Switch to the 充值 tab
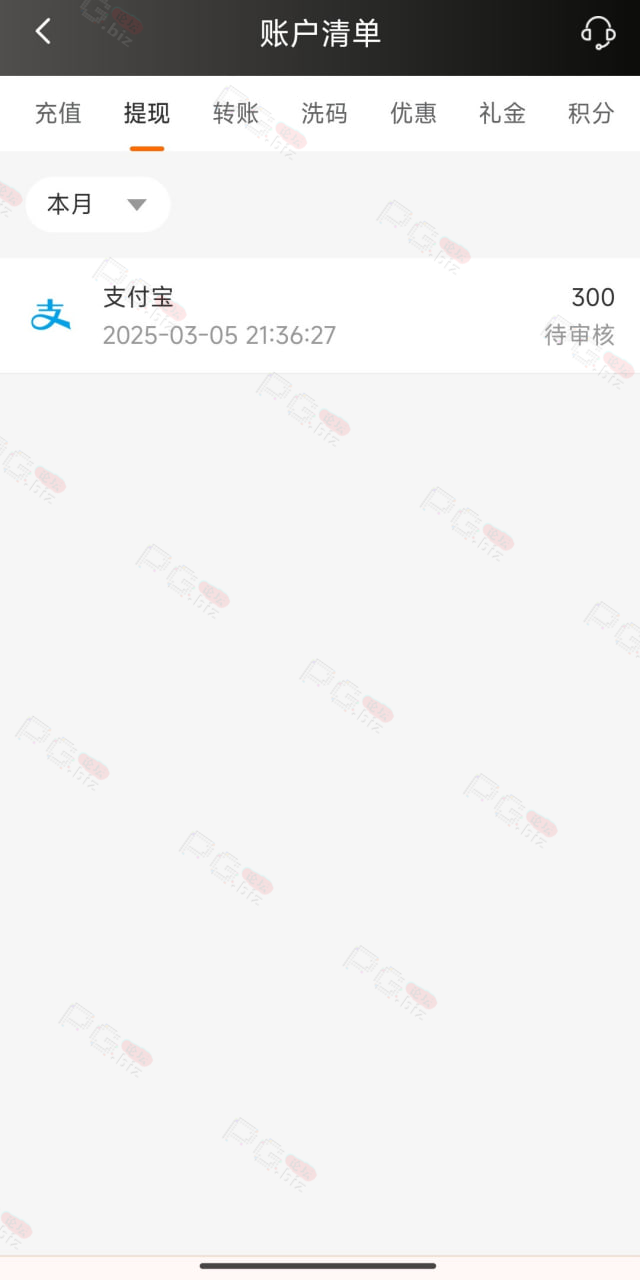640x1280 pixels. pos(58,113)
